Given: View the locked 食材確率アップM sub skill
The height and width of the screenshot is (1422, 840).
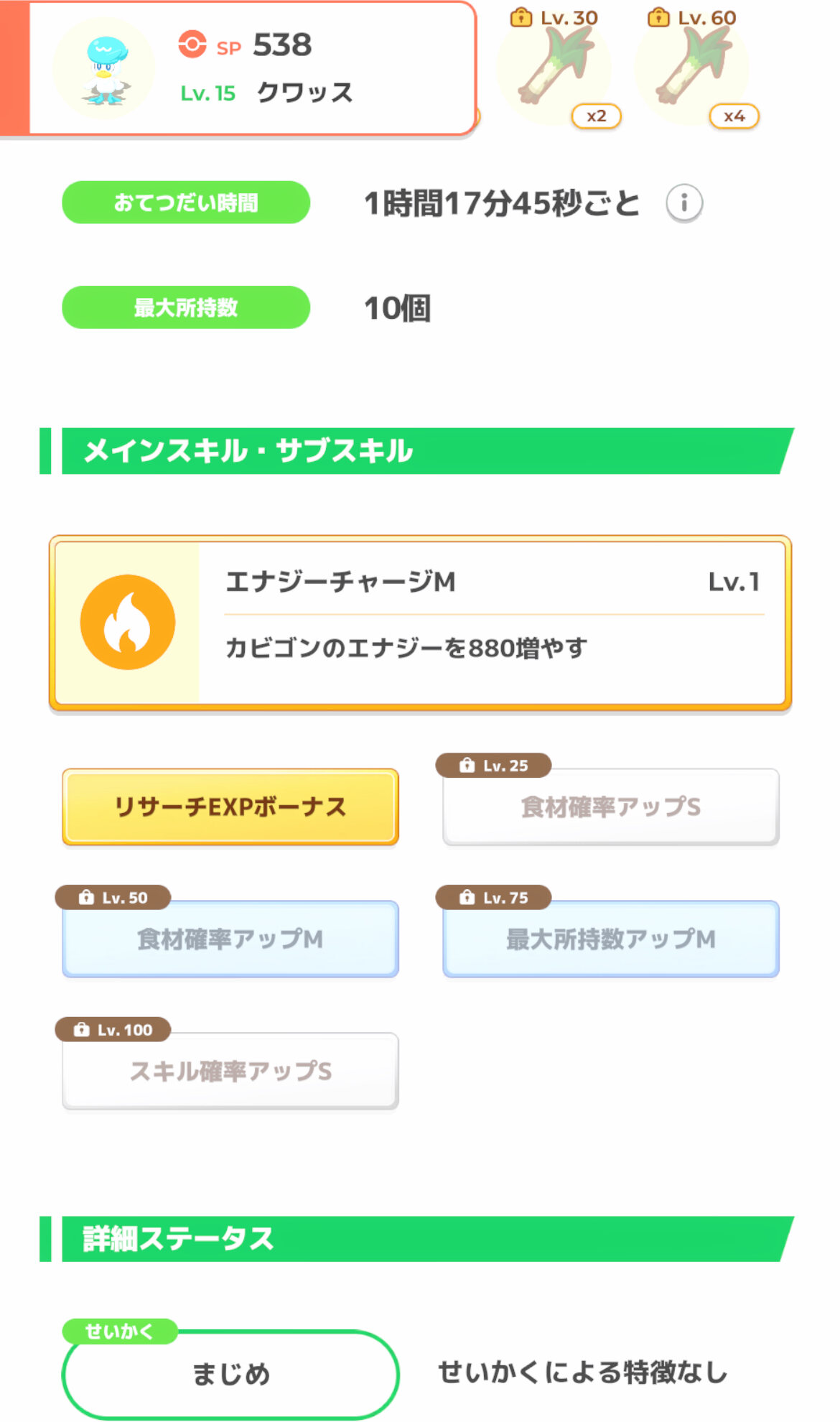Looking at the screenshot, I should click(x=230, y=939).
